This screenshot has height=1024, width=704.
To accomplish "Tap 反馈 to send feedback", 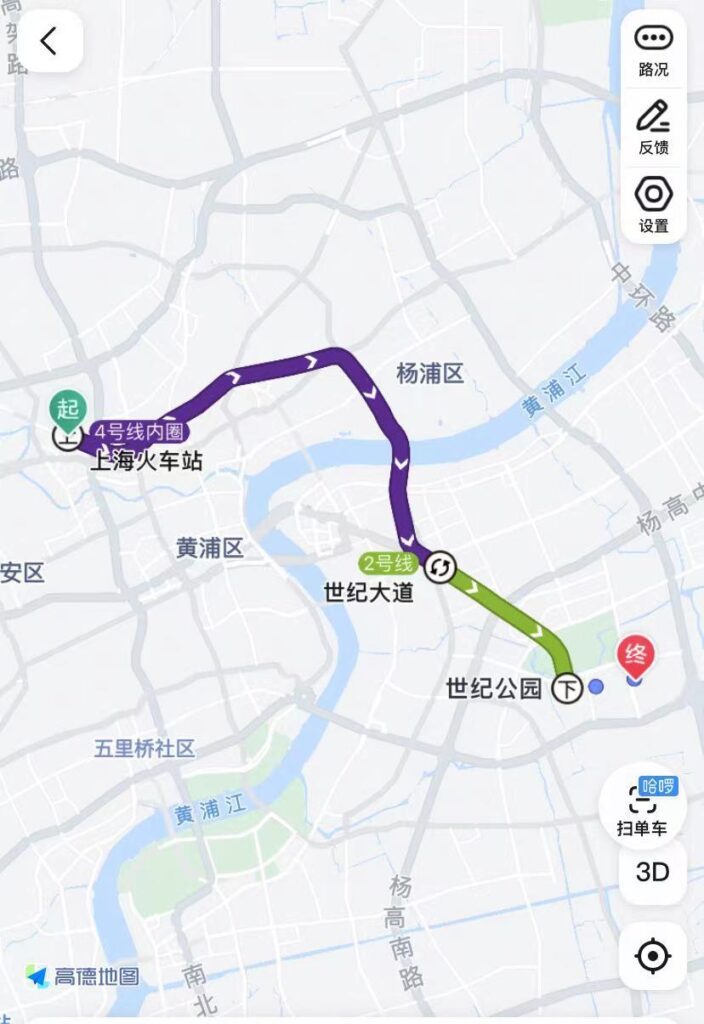I will (x=653, y=128).
